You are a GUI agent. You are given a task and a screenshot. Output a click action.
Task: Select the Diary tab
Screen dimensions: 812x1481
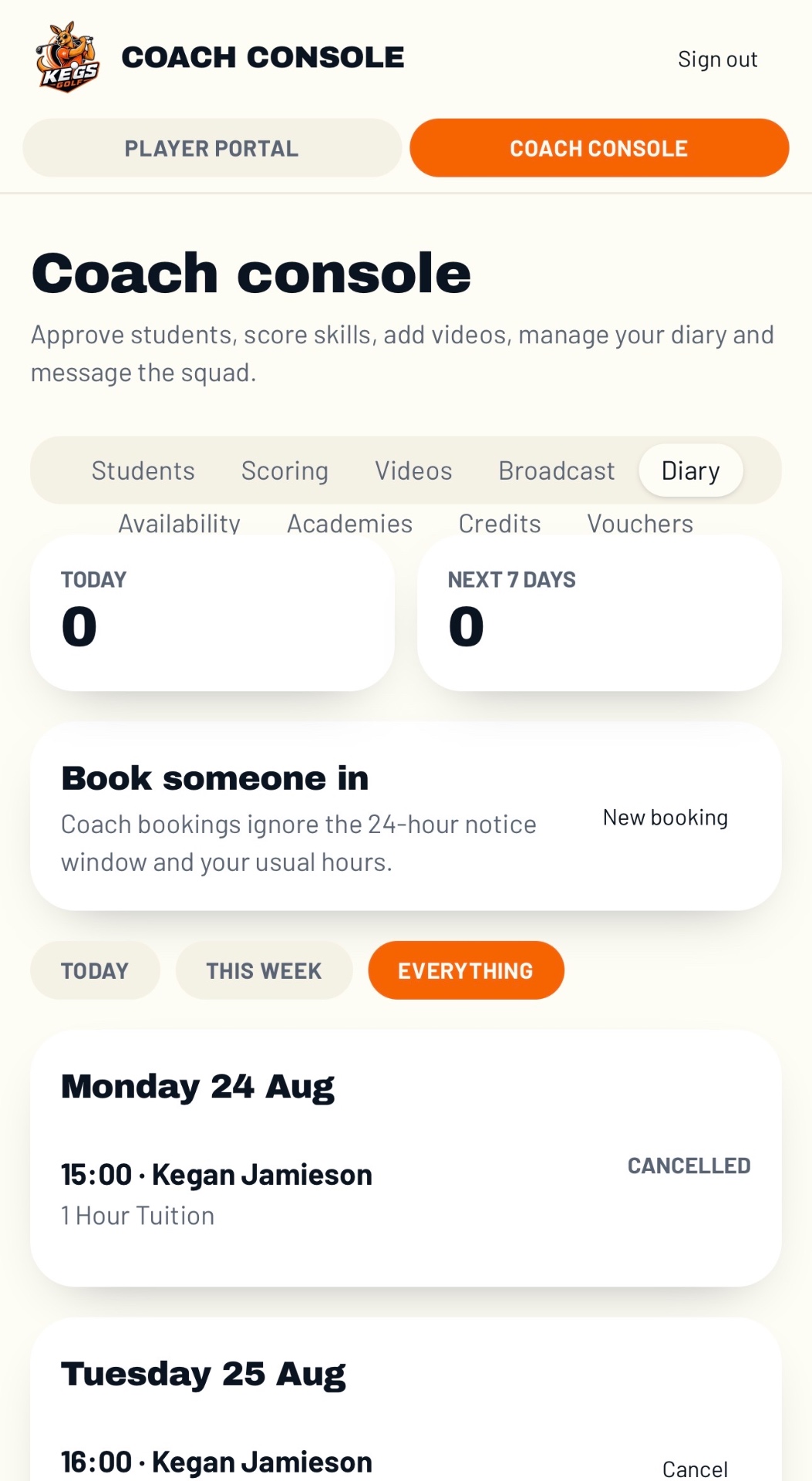click(x=691, y=471)
